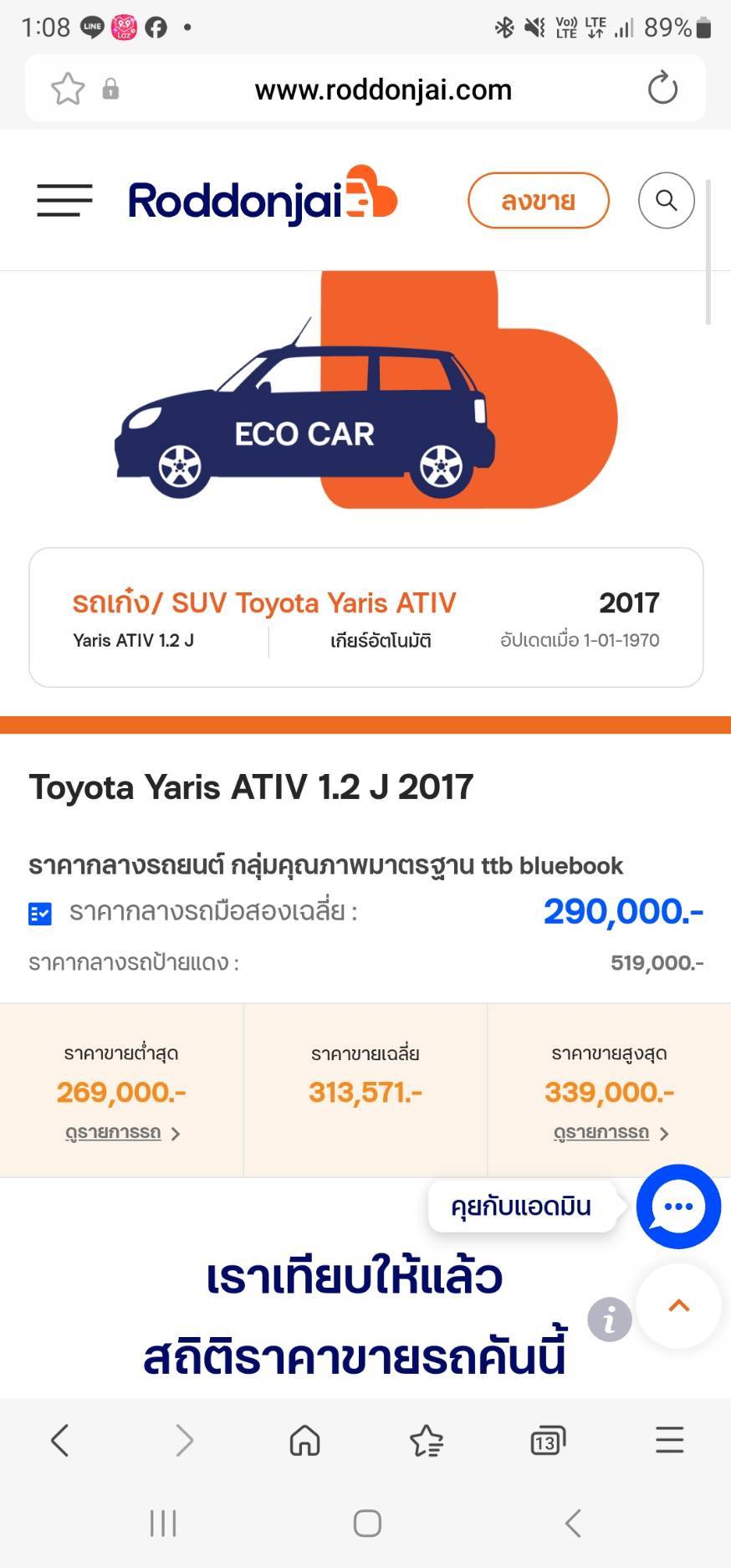731x1568 pixels.
Task: Tap the ลงขาย sell button
Action: [x=538, y=201]
